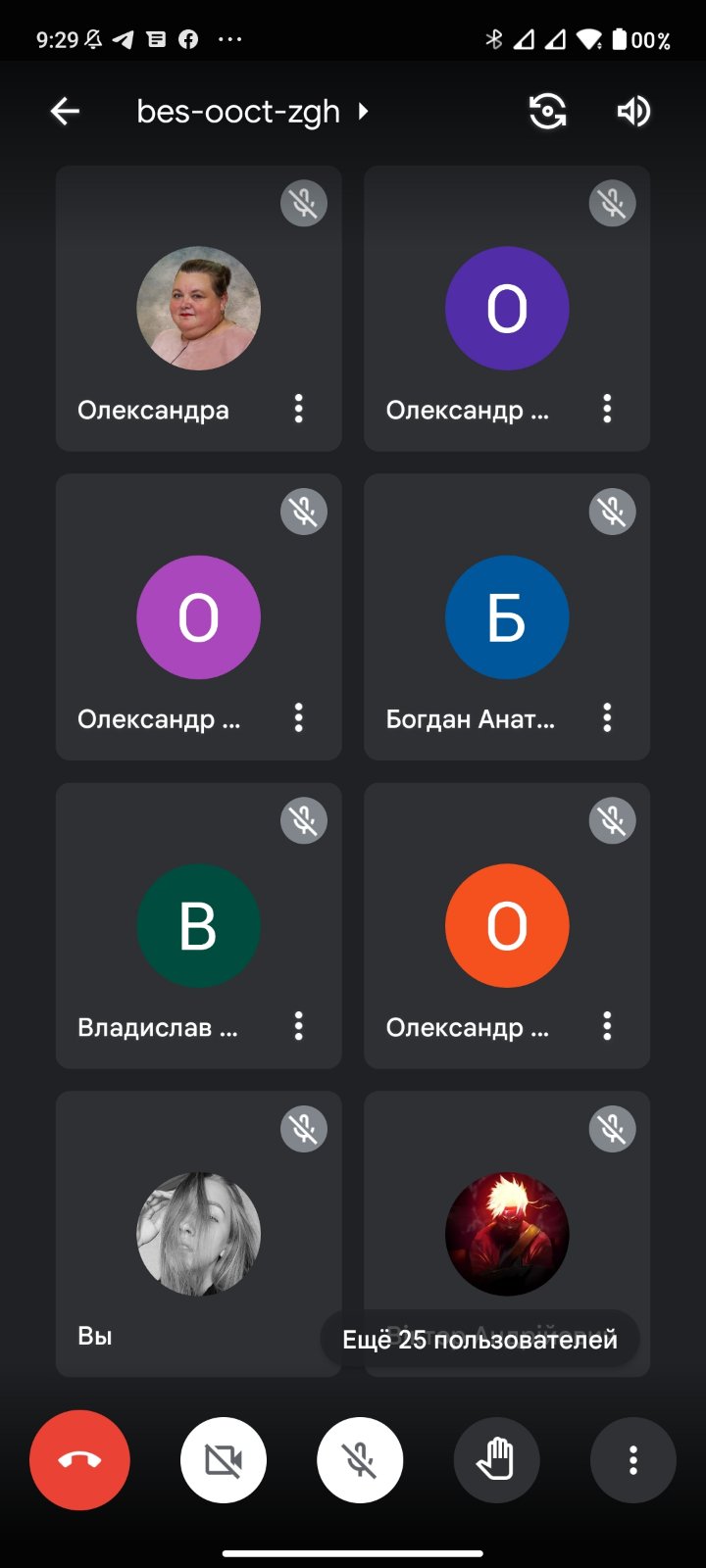
Task: Open options for participant Олександра
Action: coord(299,409)
